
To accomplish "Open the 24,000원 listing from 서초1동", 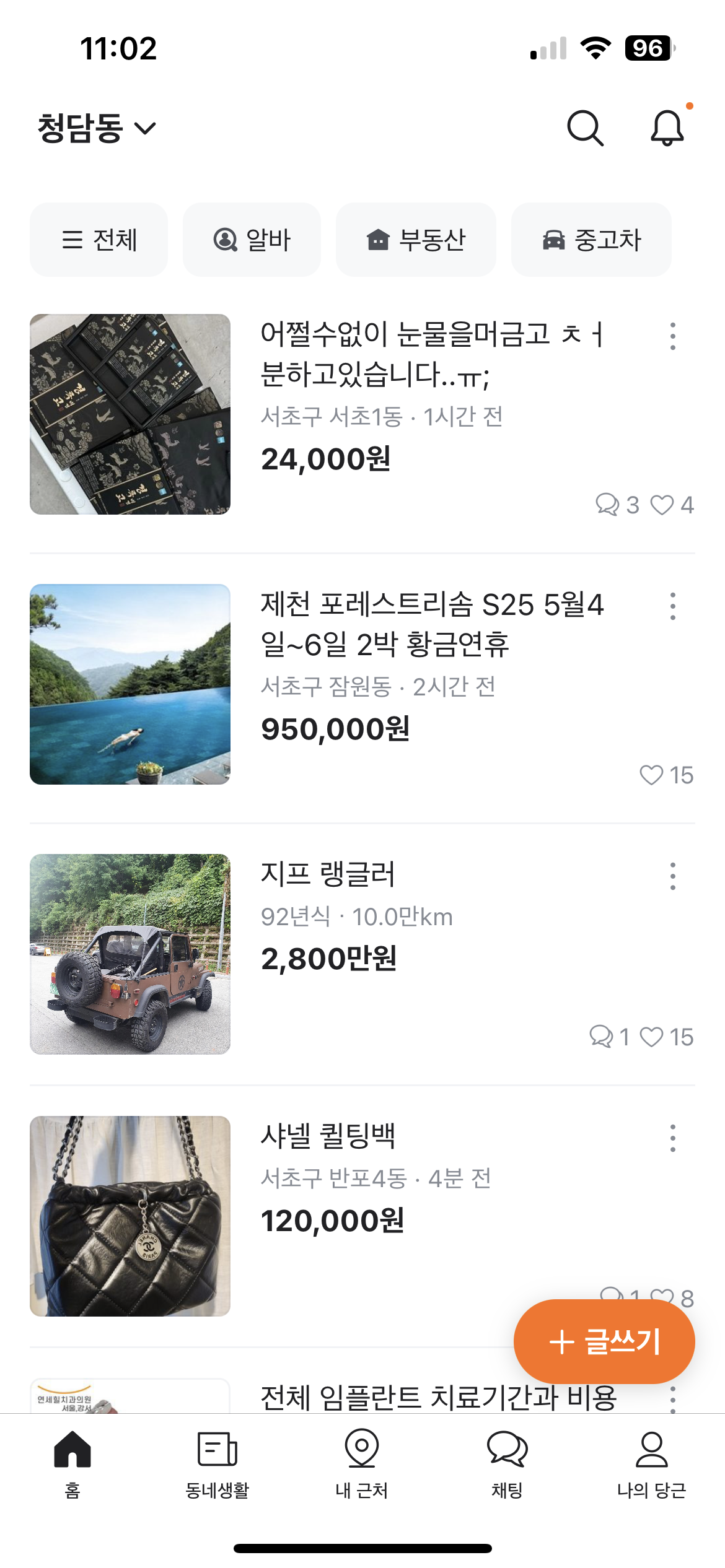I will [421, 396].
